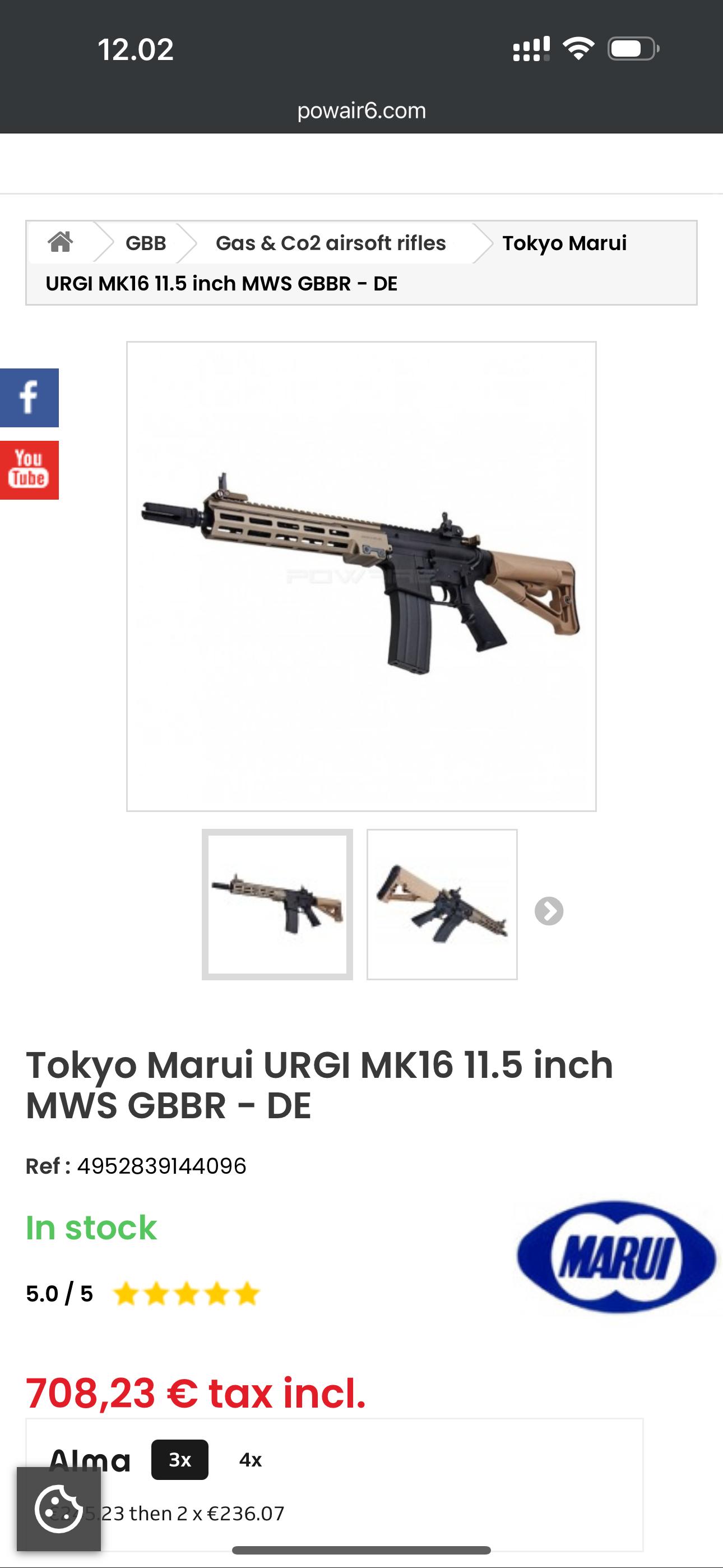This screenshot has width=723, height=1568.
Task: Open cookie preferences
Action: (58, 1509)
